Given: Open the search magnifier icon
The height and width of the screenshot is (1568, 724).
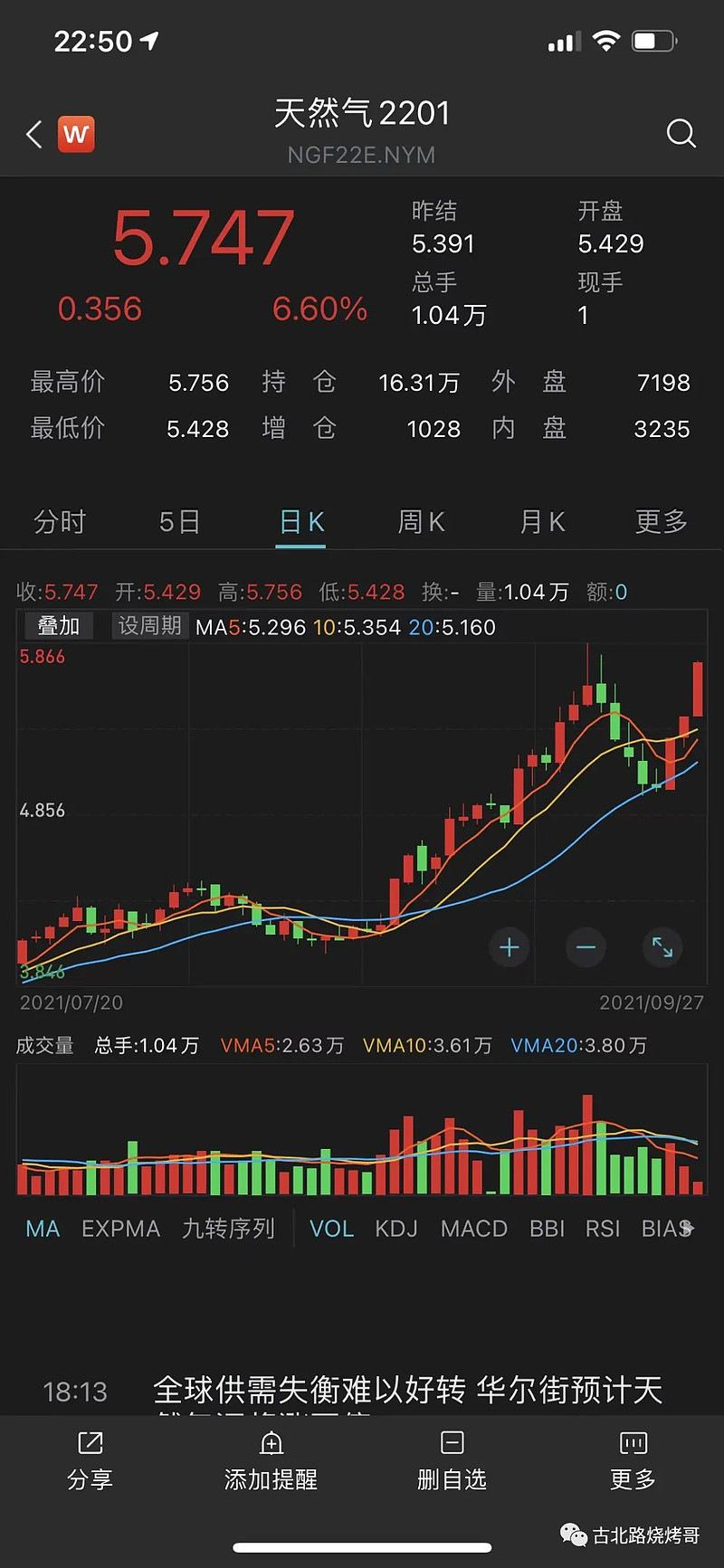Looking at the screenshot, I should tap(681, 134).
